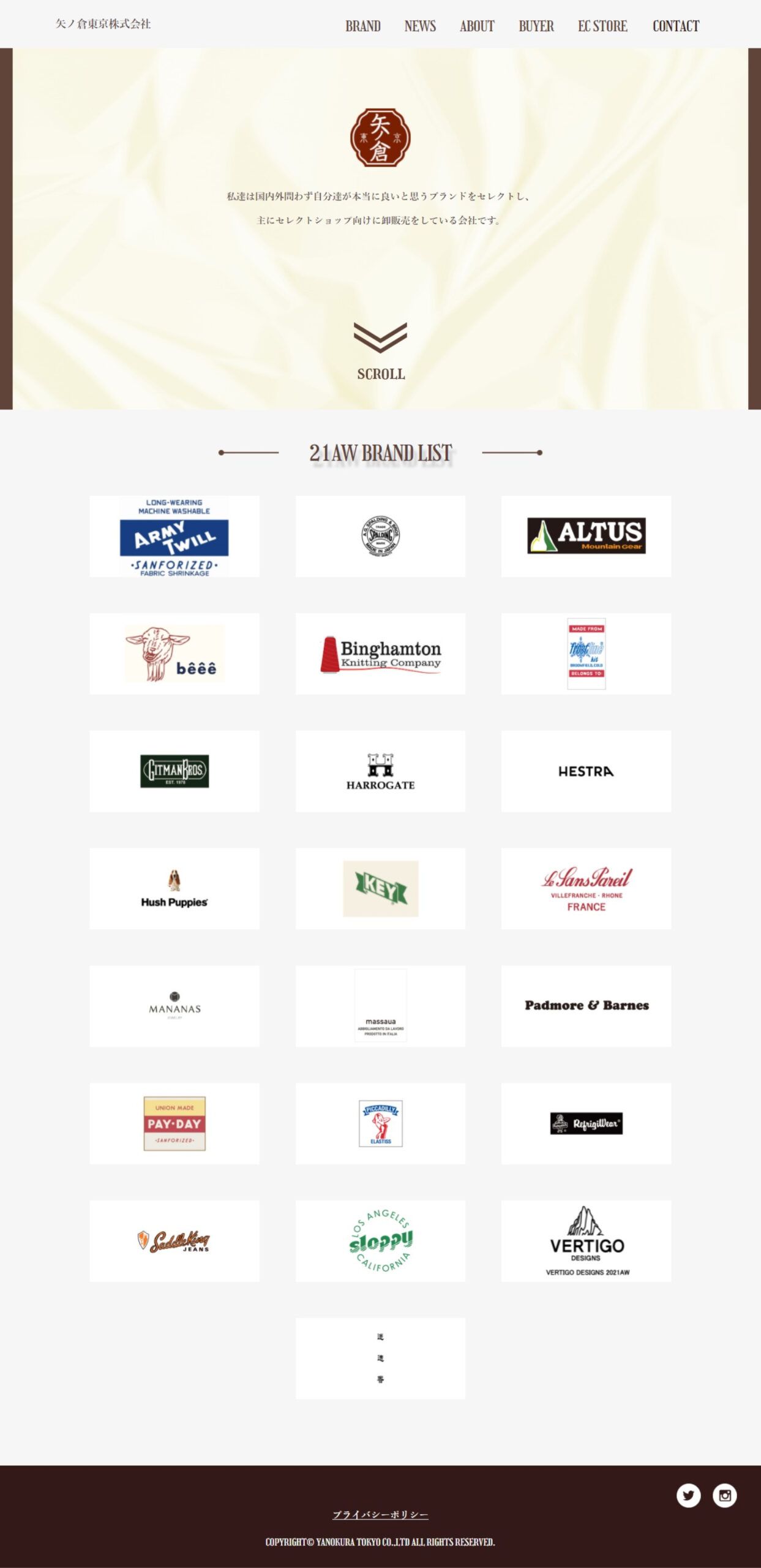Image resolution: width=761 pixels, height=1568 pixels.
Task: Open the Padmore & Barnes tile
Action: point(586,1006)
